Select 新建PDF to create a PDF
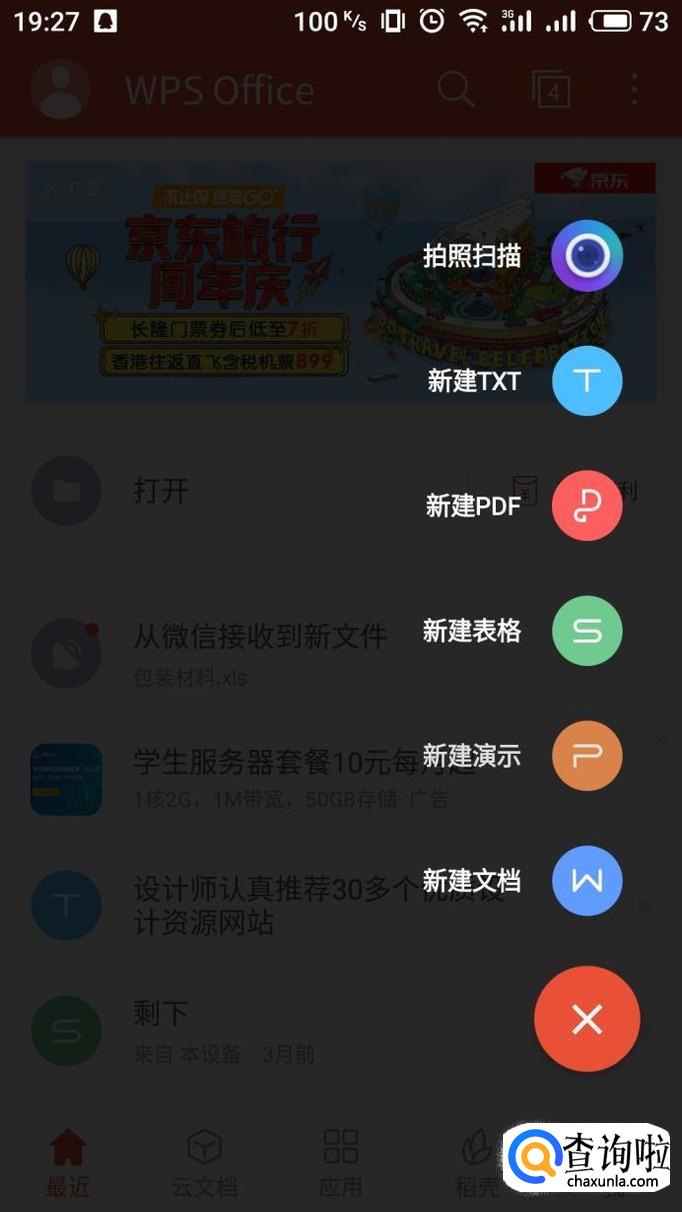 [x=587, y=506]
